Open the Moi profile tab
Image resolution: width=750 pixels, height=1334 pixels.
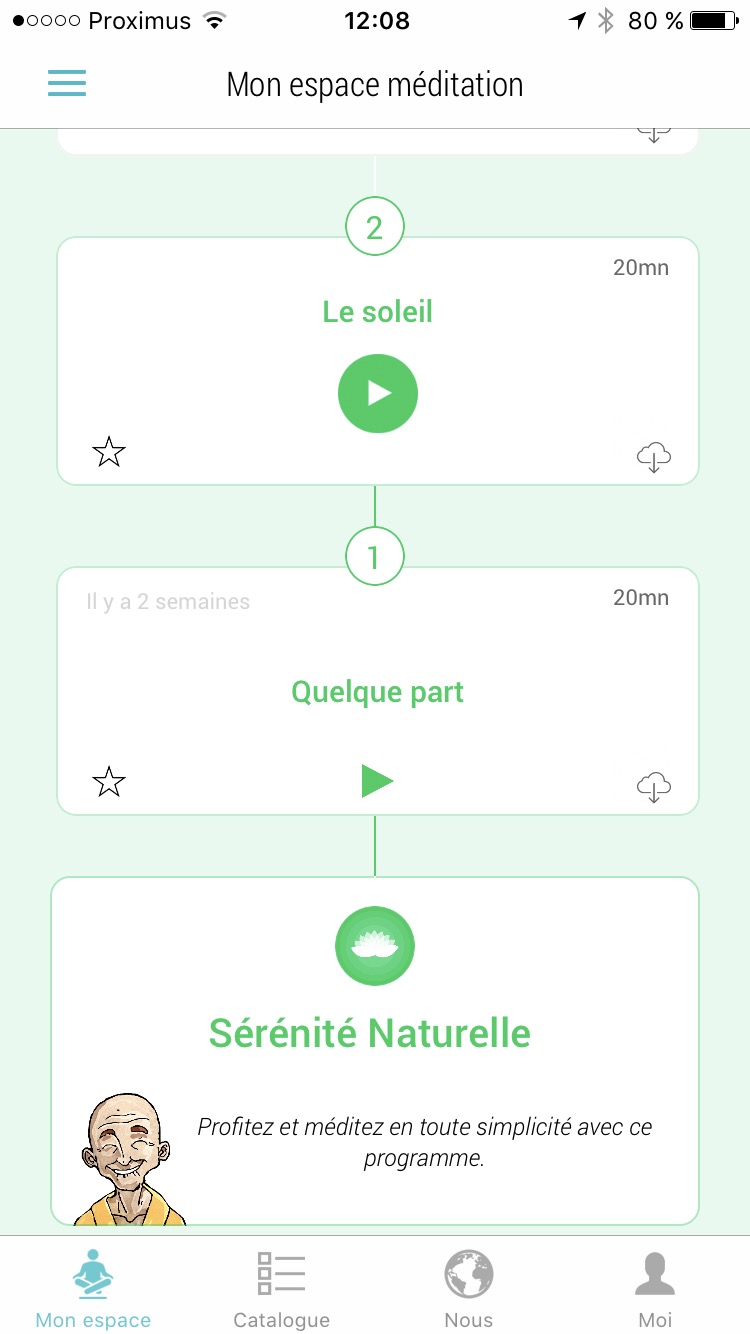pyautogui.click(x=655, y=1288)
